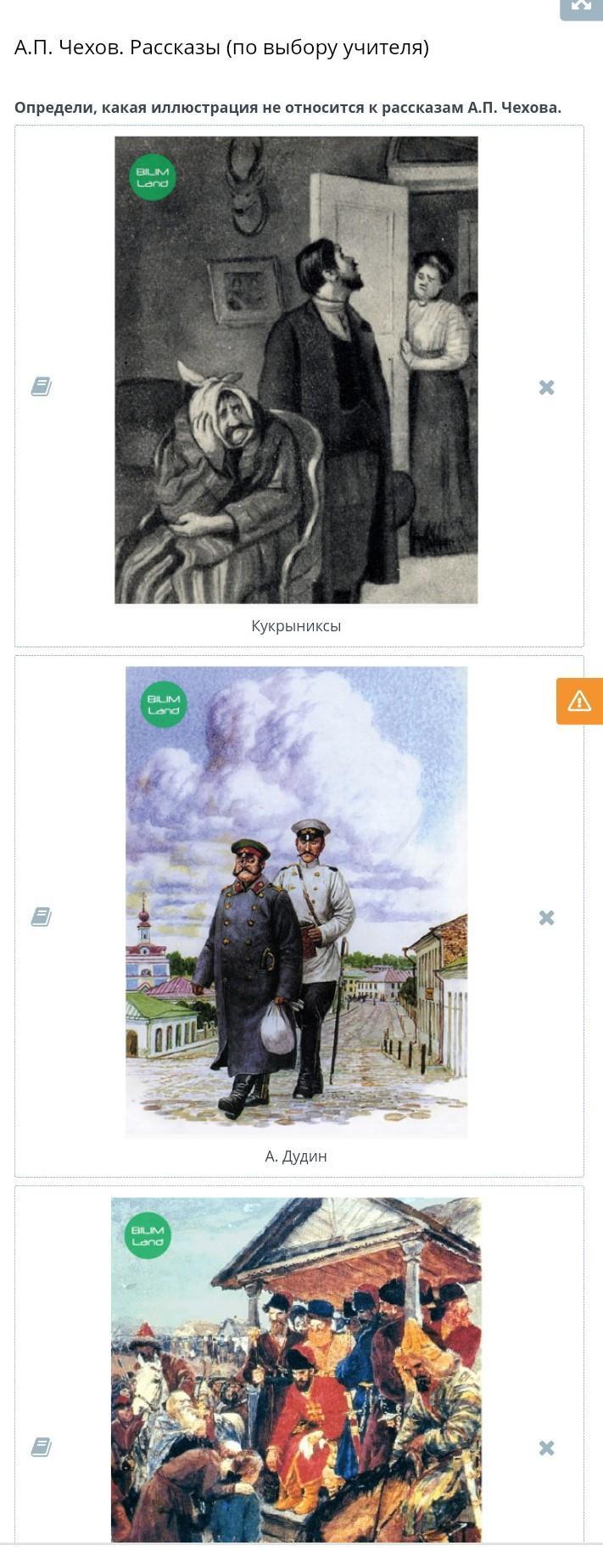Tap the book icon beside the crowd illustration
This screenshot has width=603, height=1568.
click(41, 1447)
